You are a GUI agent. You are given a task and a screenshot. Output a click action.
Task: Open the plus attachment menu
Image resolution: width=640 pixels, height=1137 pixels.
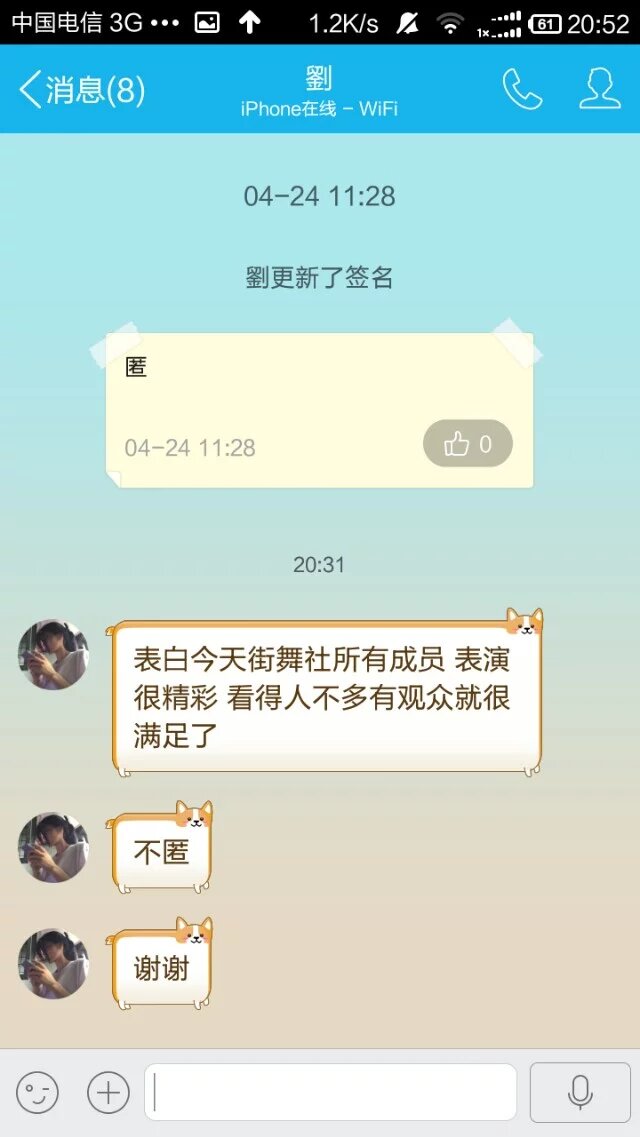tap(108, 1092)
